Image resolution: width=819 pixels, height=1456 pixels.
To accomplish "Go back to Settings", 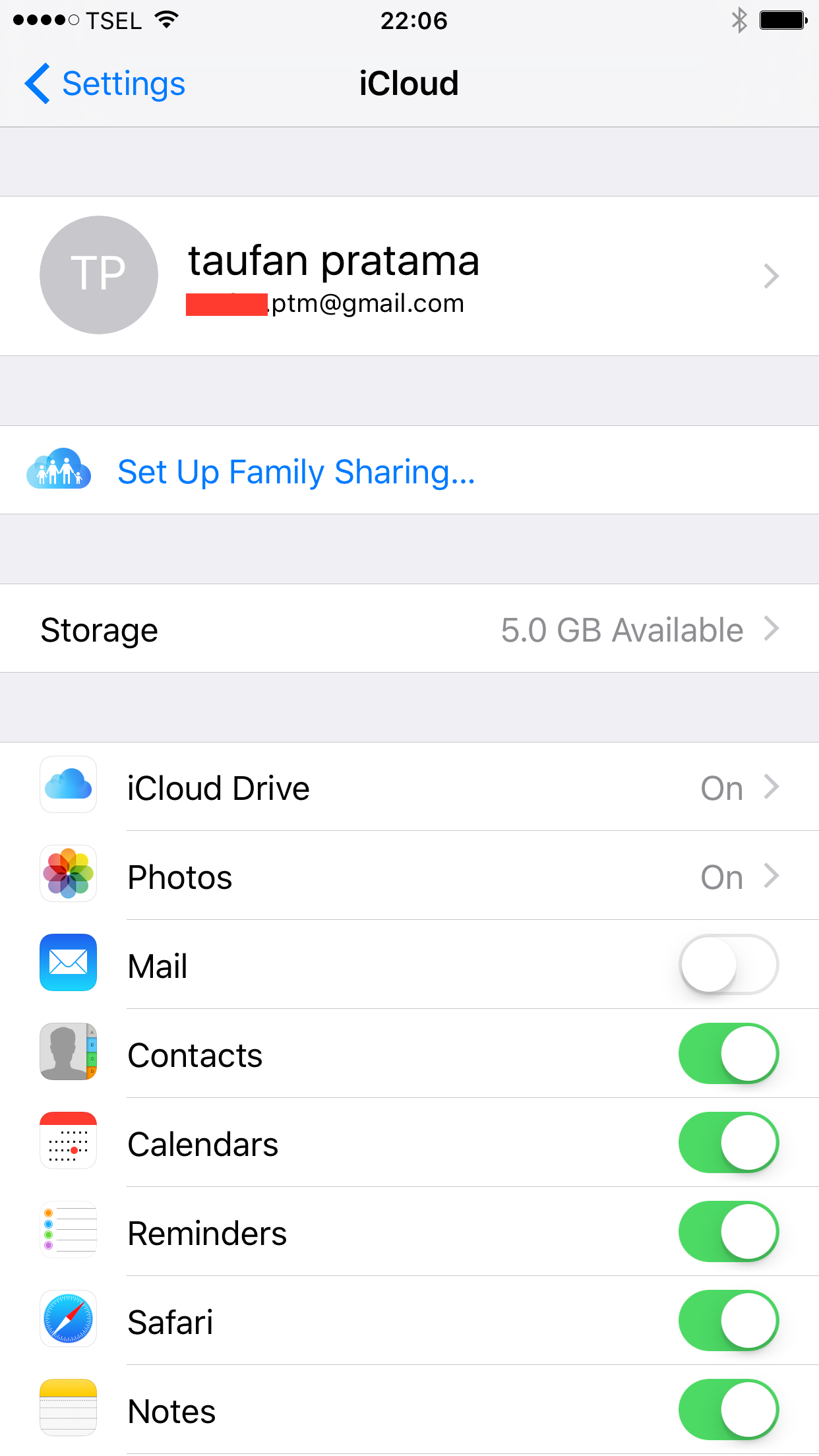I will (x=106, y=84).
